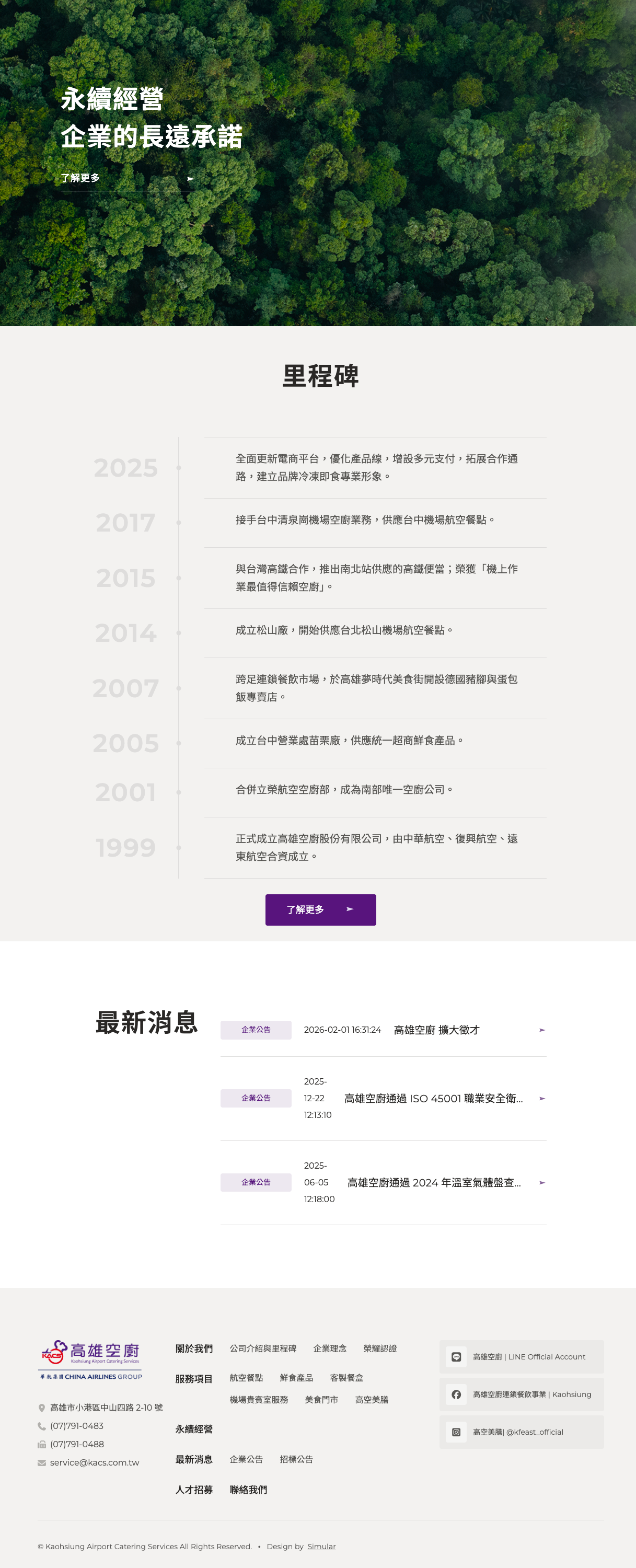Open the Facebook page 高雄空廚連鎖餐飲事業
Screen dimensions: 636x1568
coord(522,1394)
